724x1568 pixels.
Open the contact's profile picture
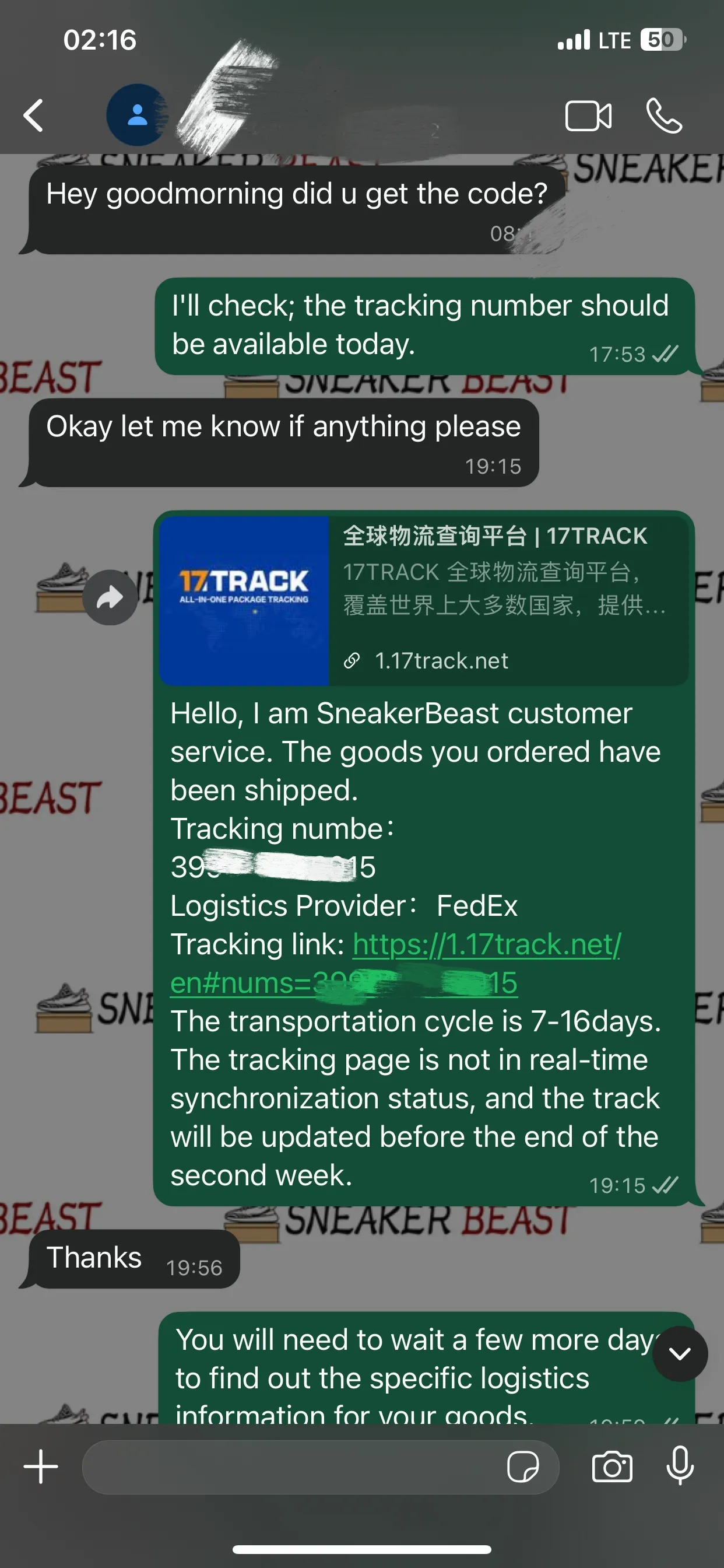click(x=137, y=115)
